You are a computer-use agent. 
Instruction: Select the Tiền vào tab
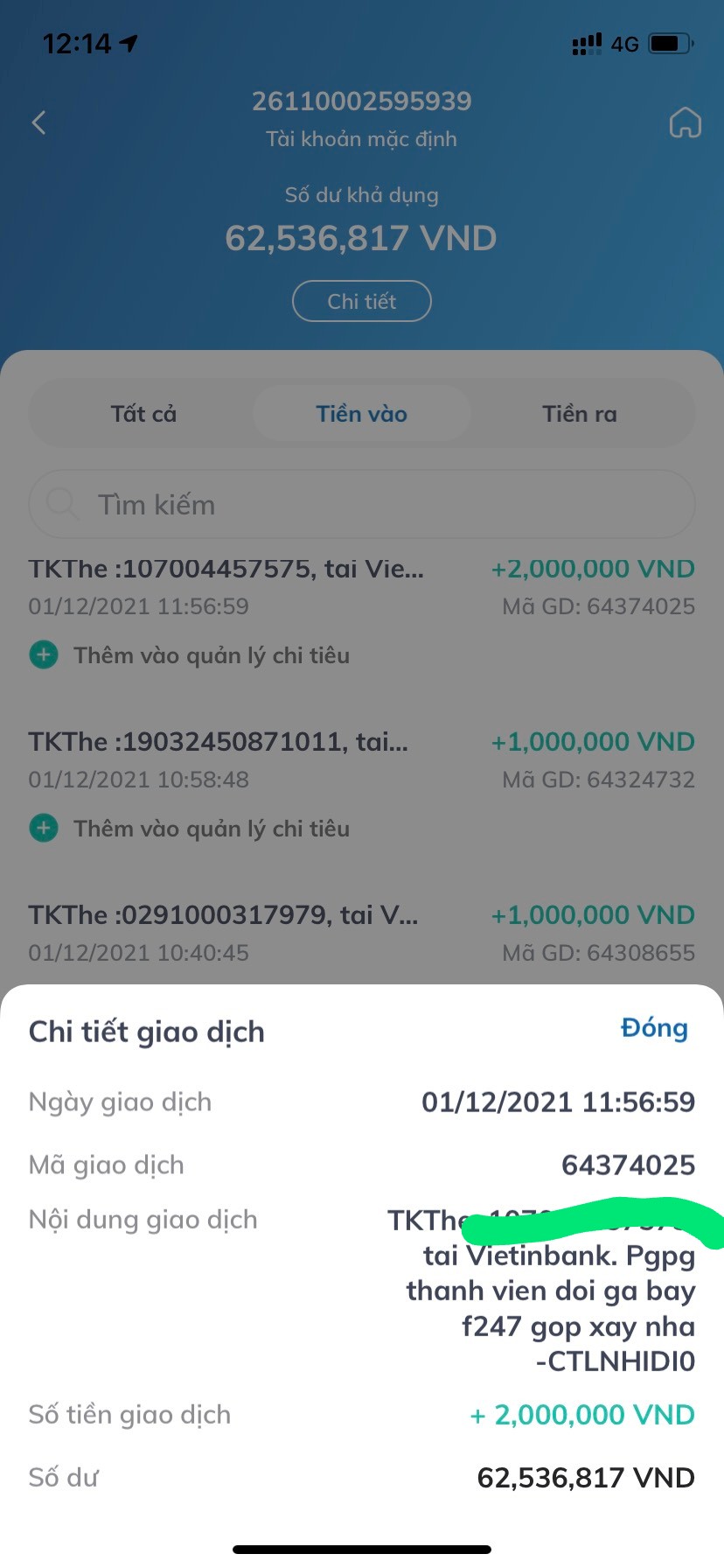click(361, 414)
